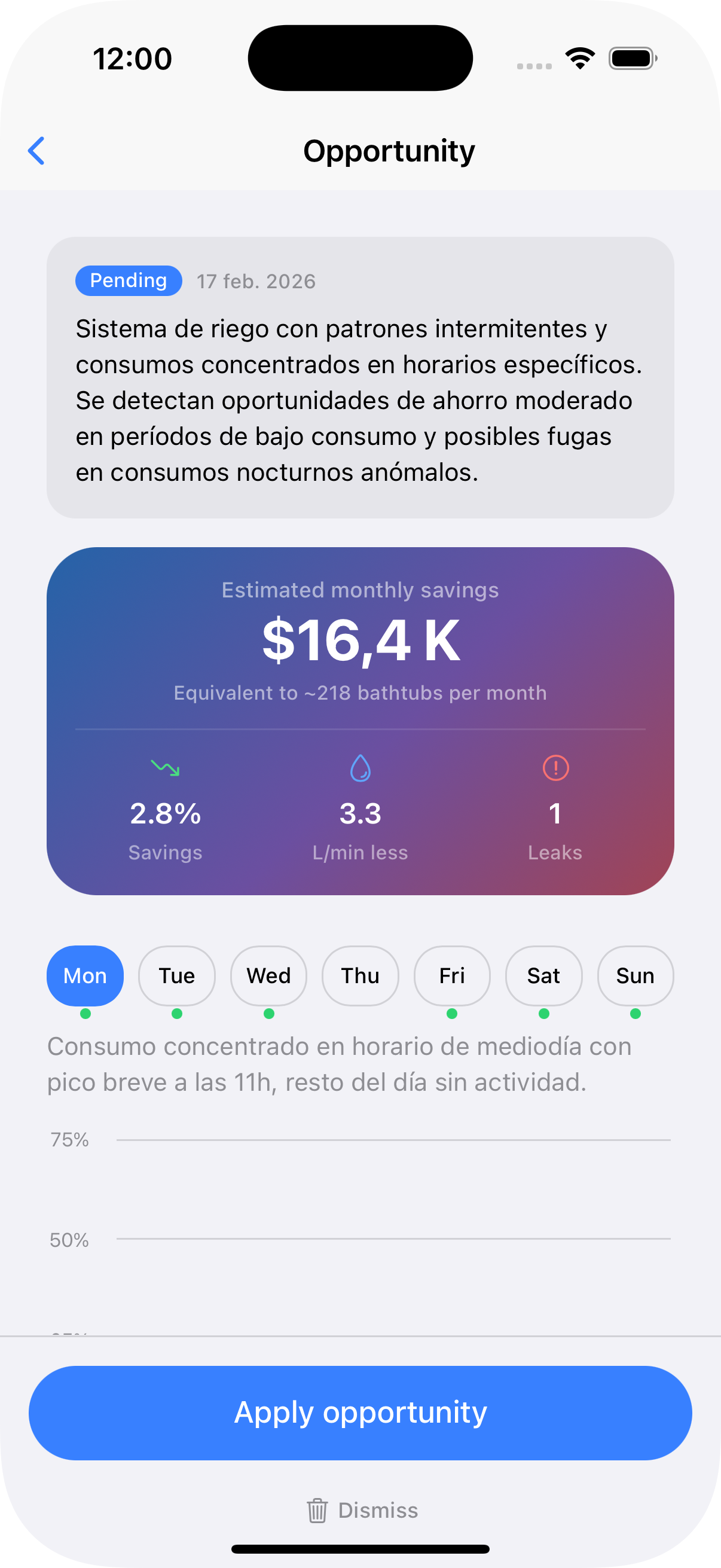This screenshot has height=1568, width=721.
Task: Tap the battery indicator in status bar
Action: pyautogui.click(x=631, y=58)
